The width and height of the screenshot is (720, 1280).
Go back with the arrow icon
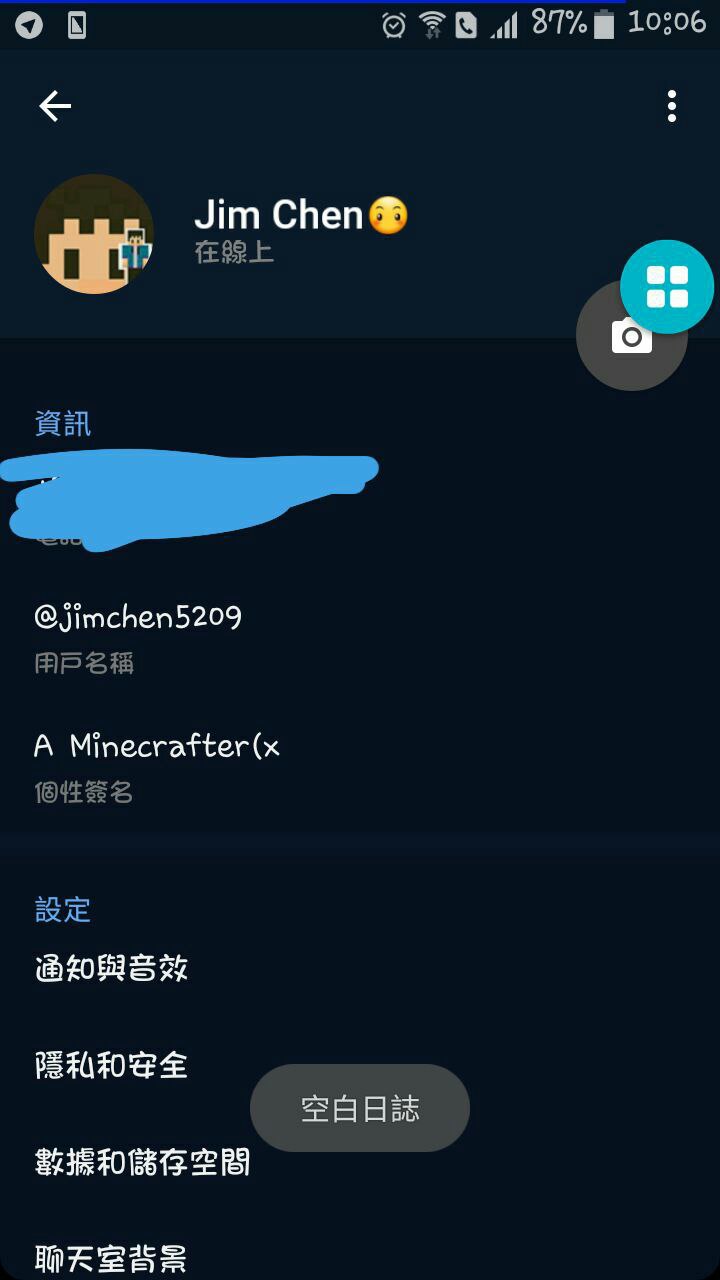click(x=55, y=106)
